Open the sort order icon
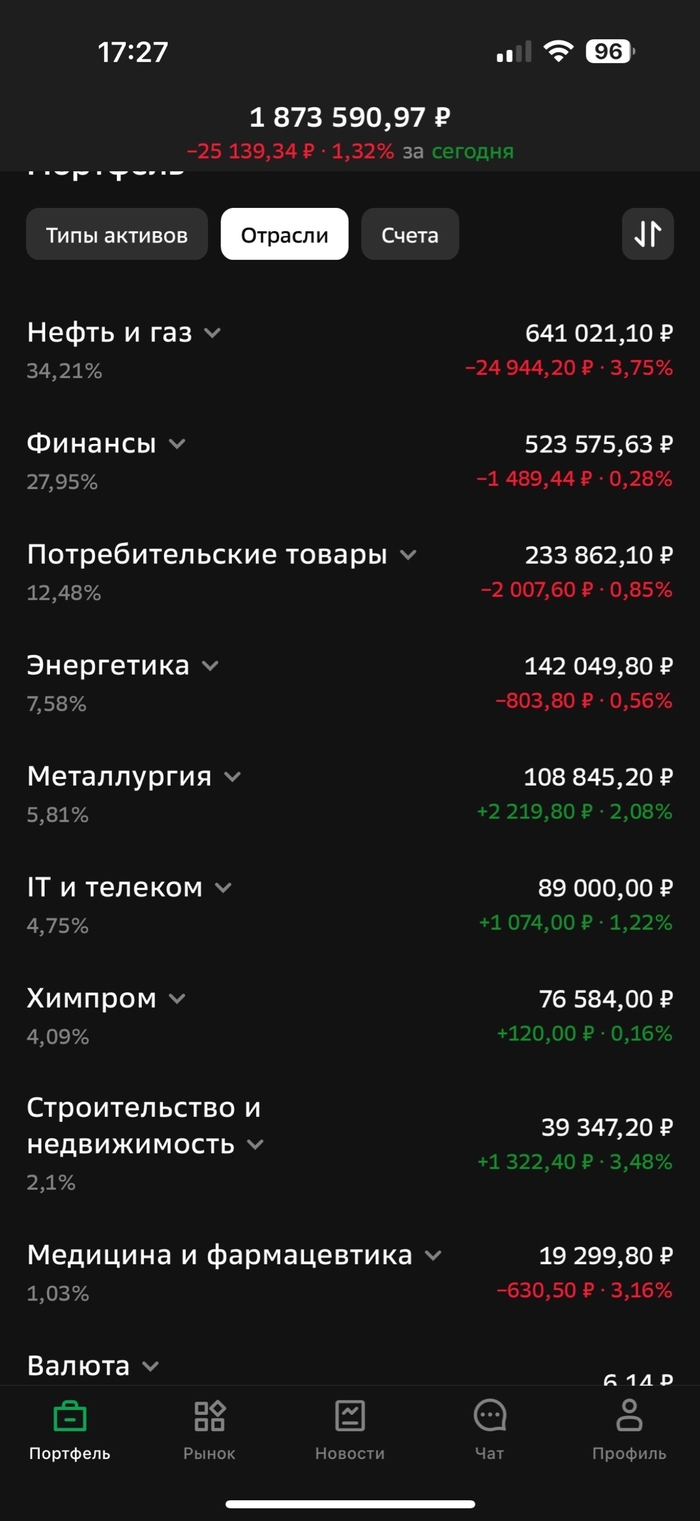The height and width of the screenshot is (1521, 700). point(647,234)
